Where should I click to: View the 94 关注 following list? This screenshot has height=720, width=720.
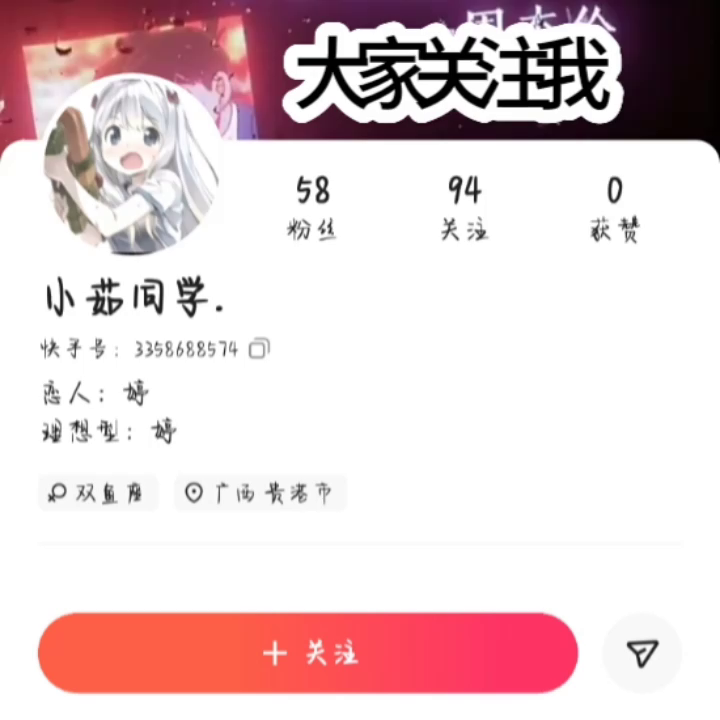point(464,208)
